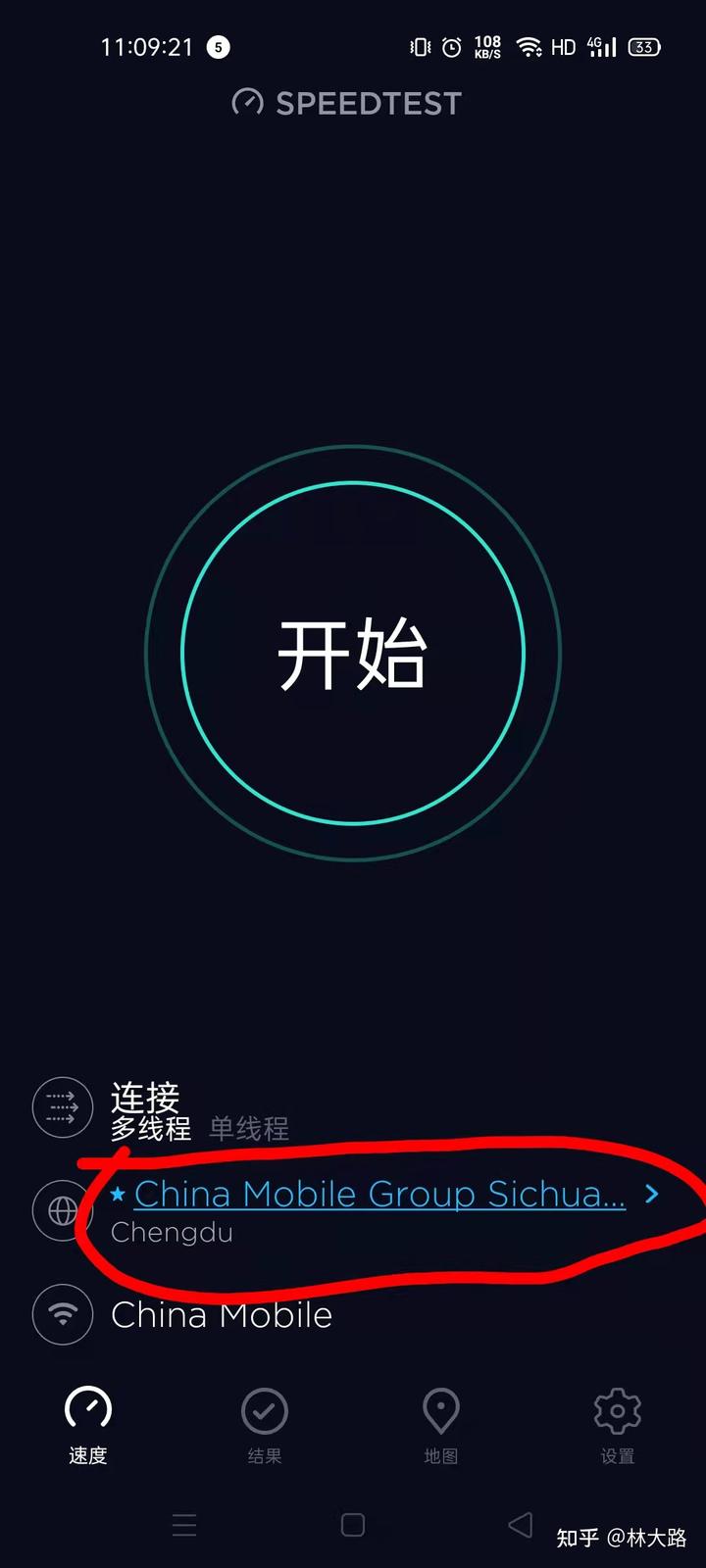
Task: Open the China Mobile Group Sichuan server link
Action: (379, 1194)
